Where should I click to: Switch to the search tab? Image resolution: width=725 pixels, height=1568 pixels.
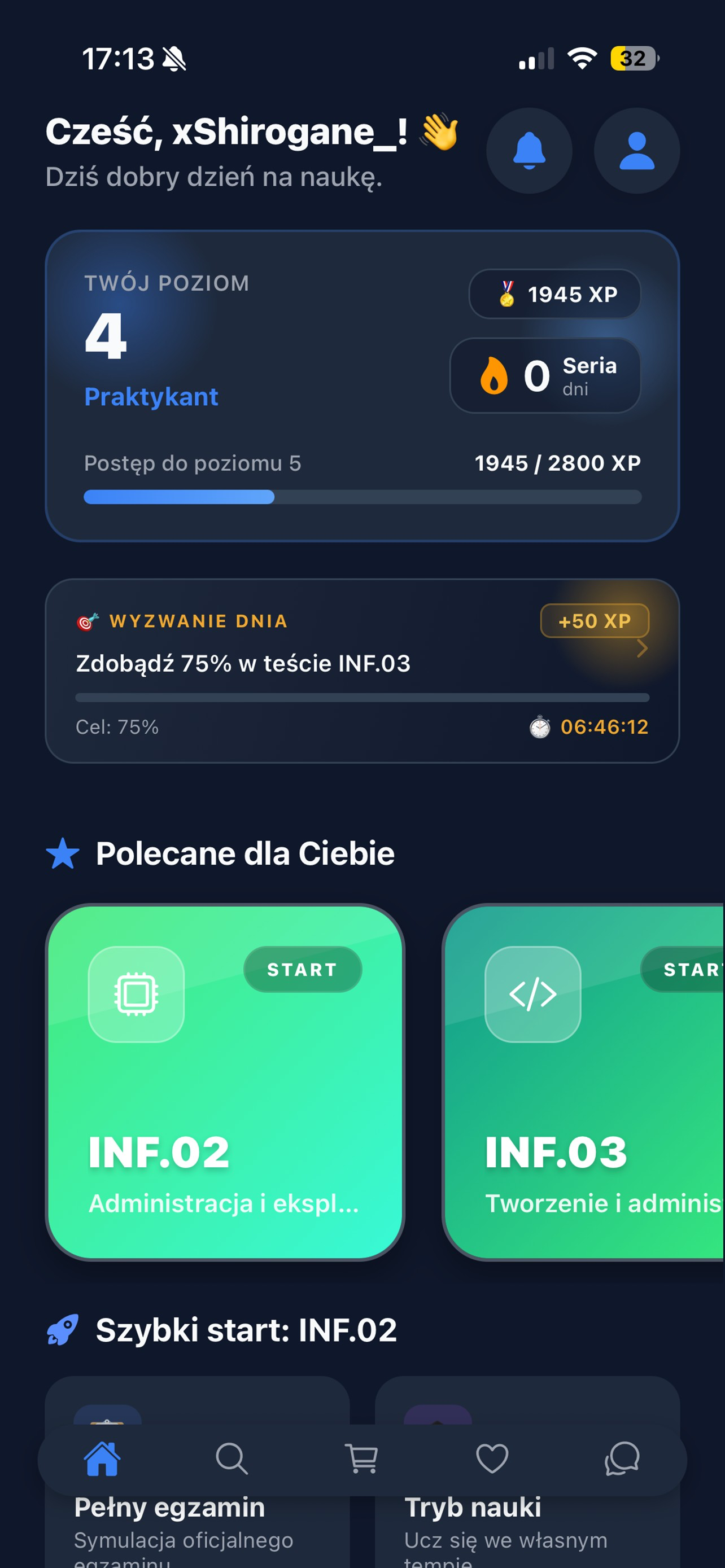[232, 1459]
